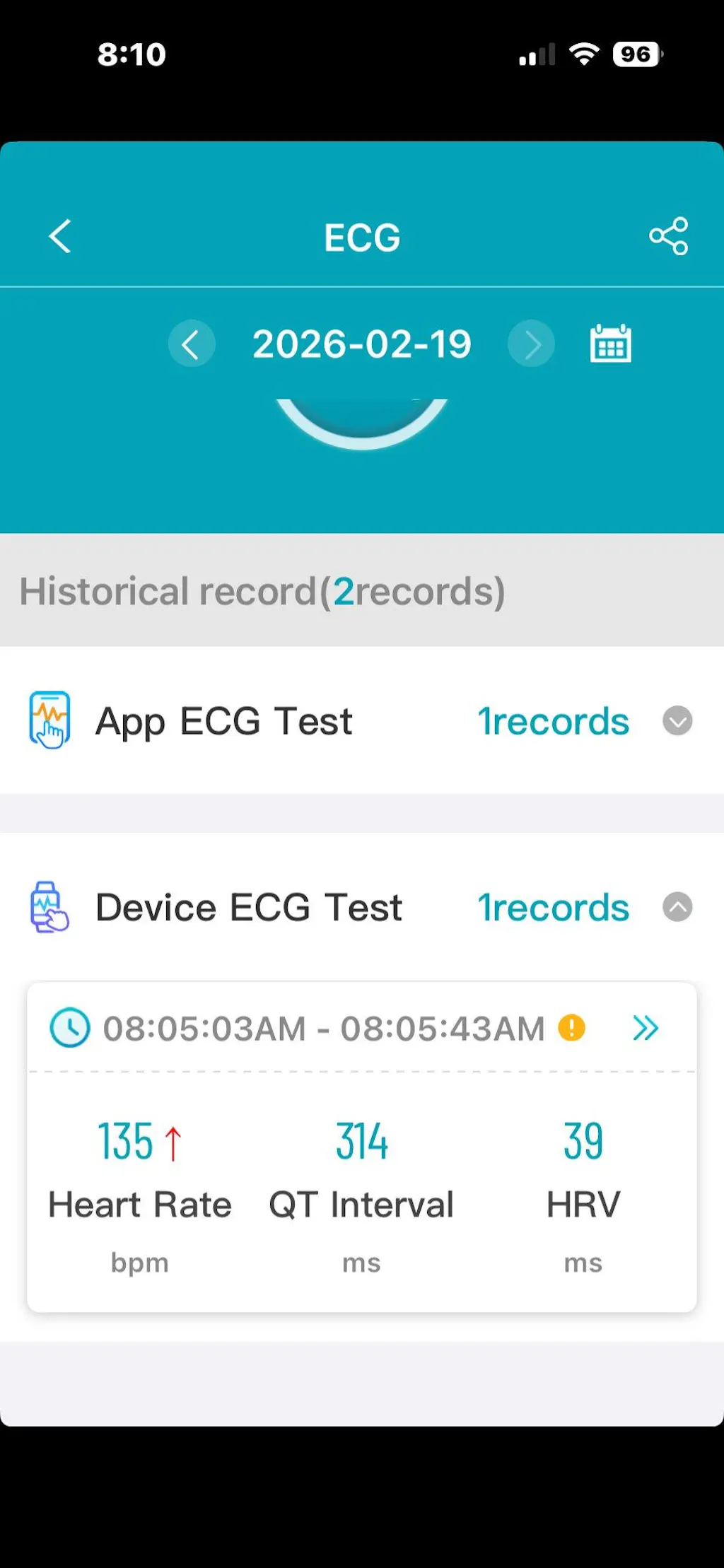Collapse the Device ECG Test records
This screenshot has width=724, height=1568.
677,907
